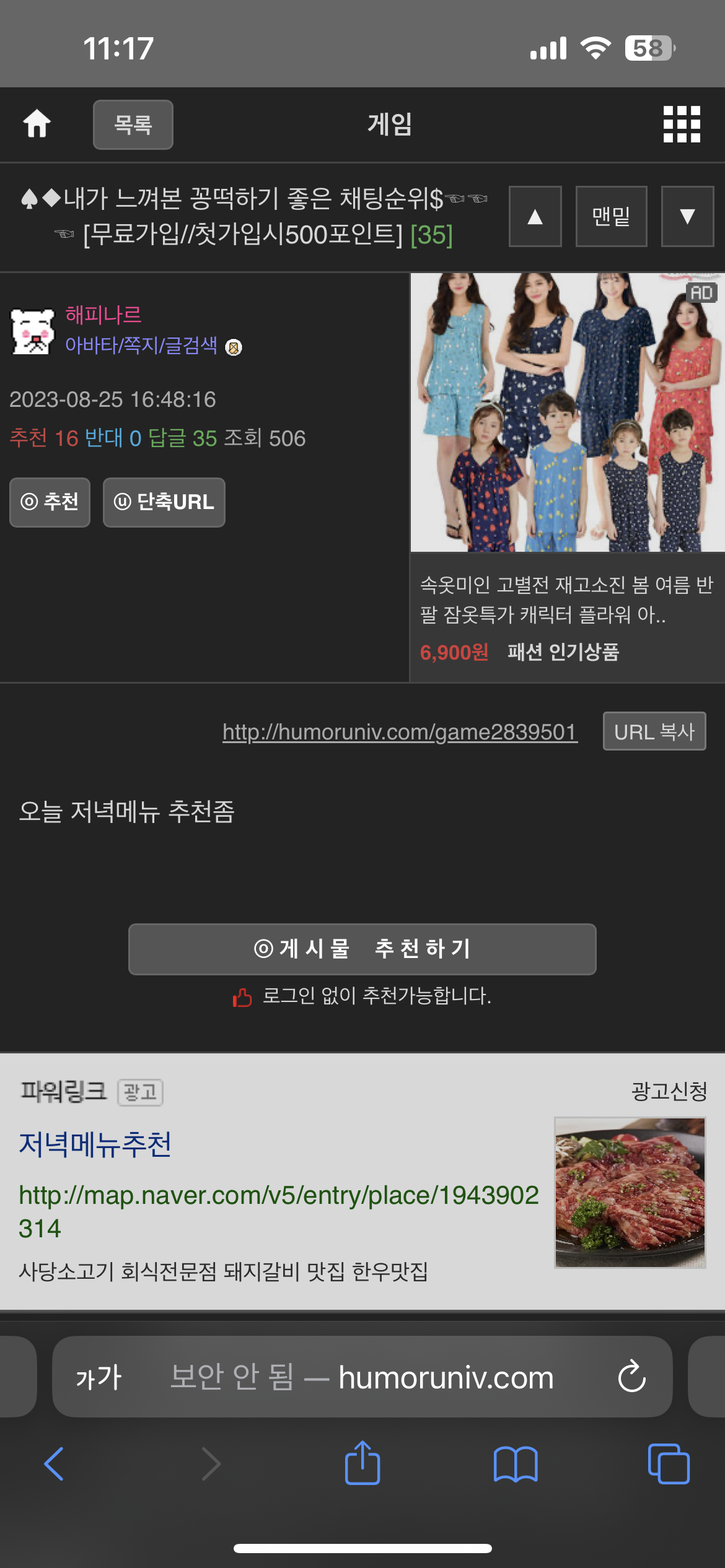
Task: Copy the link with URL 복사
Action: 654,731
